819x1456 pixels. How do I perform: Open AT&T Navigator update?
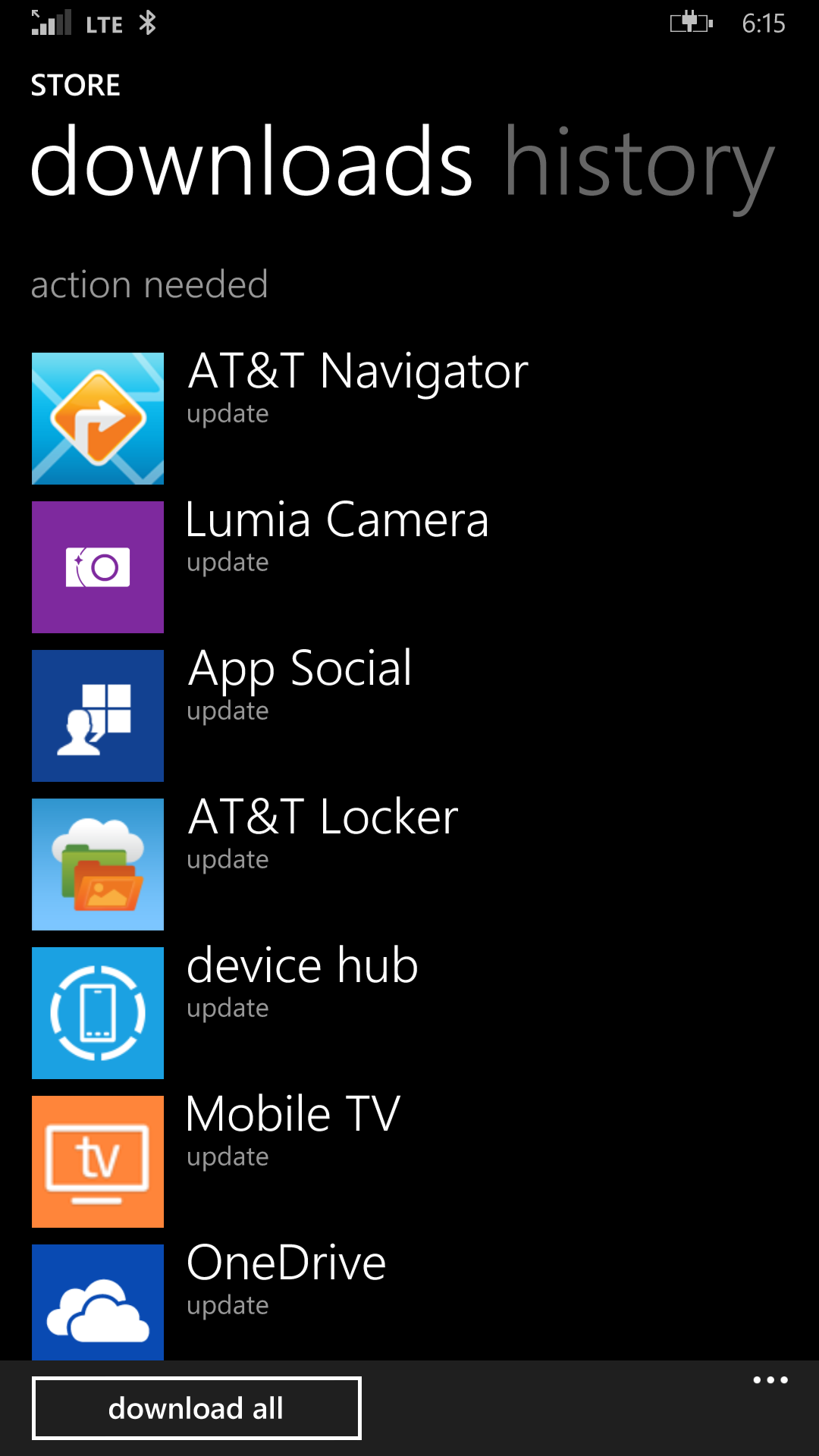(x=356, y=387)
